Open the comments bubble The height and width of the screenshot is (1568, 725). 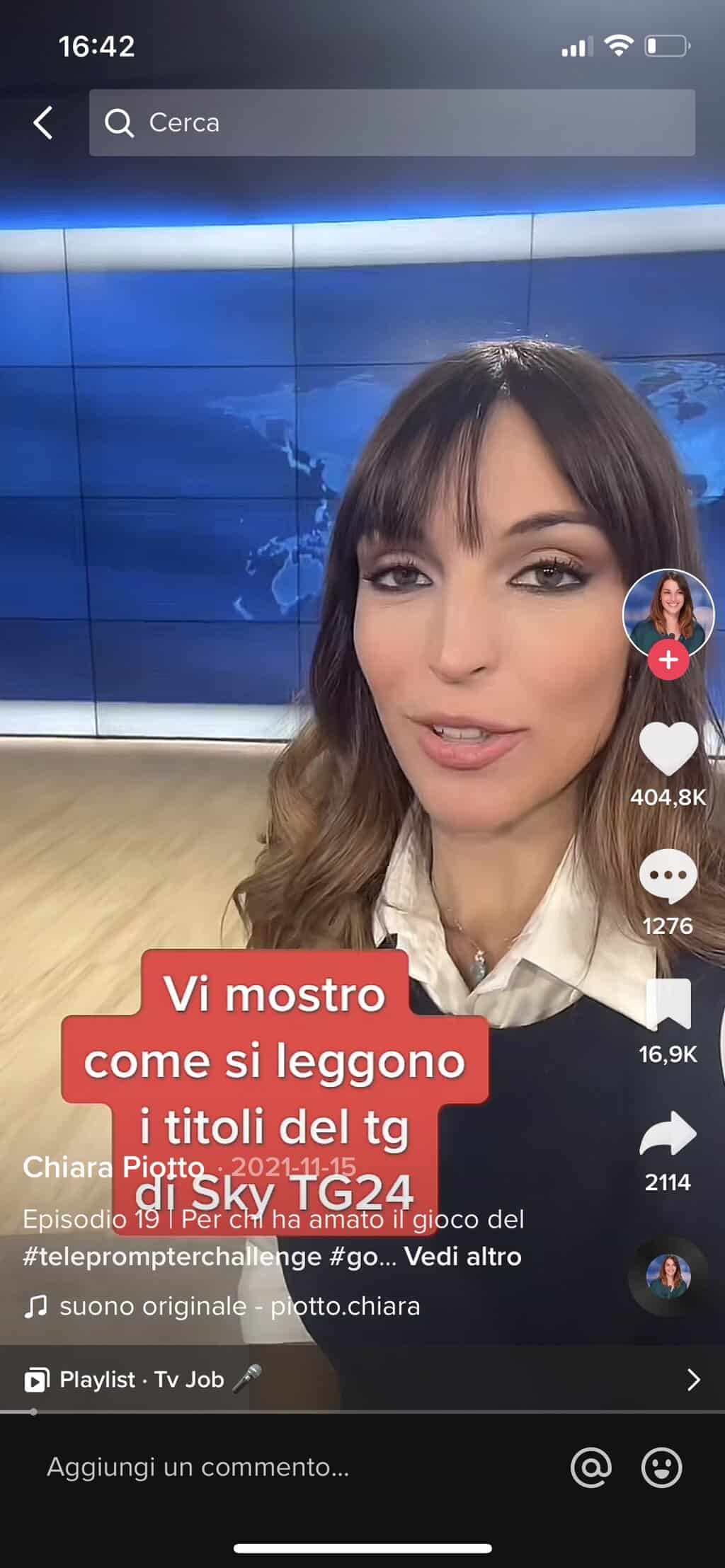pos(668,877)
